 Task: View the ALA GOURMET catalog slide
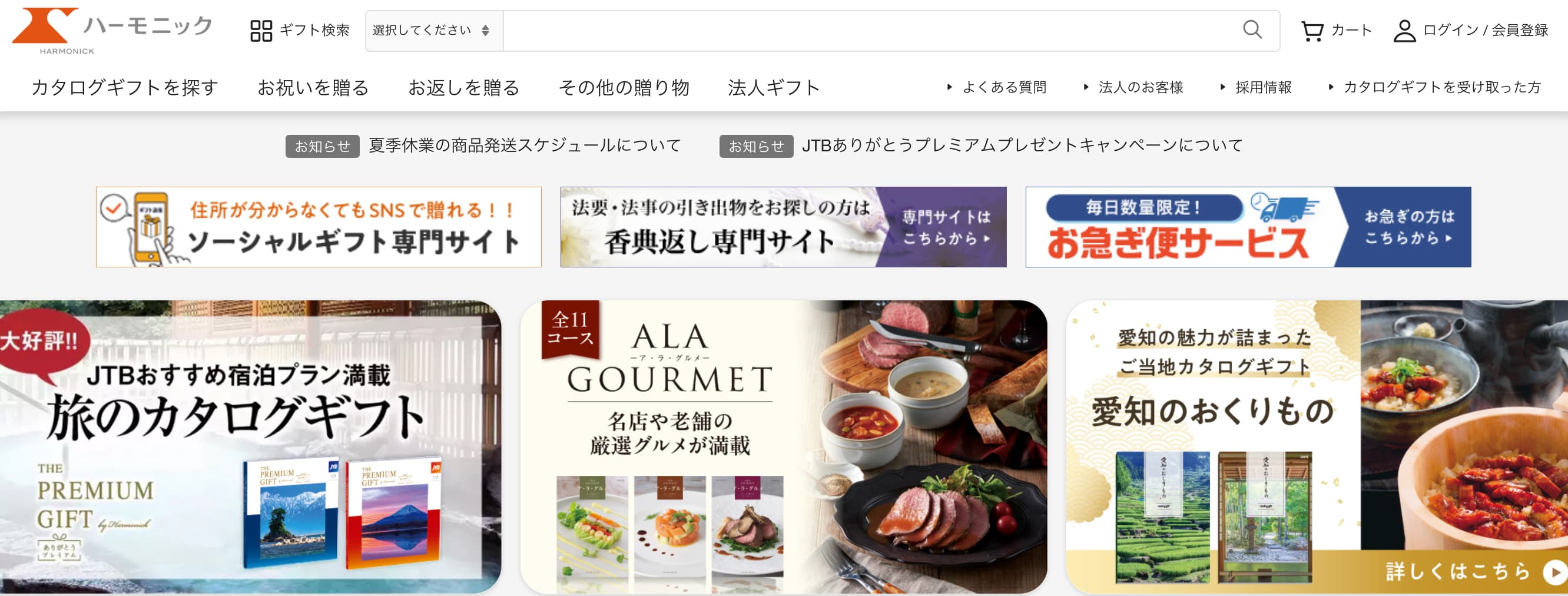(783, 448)
